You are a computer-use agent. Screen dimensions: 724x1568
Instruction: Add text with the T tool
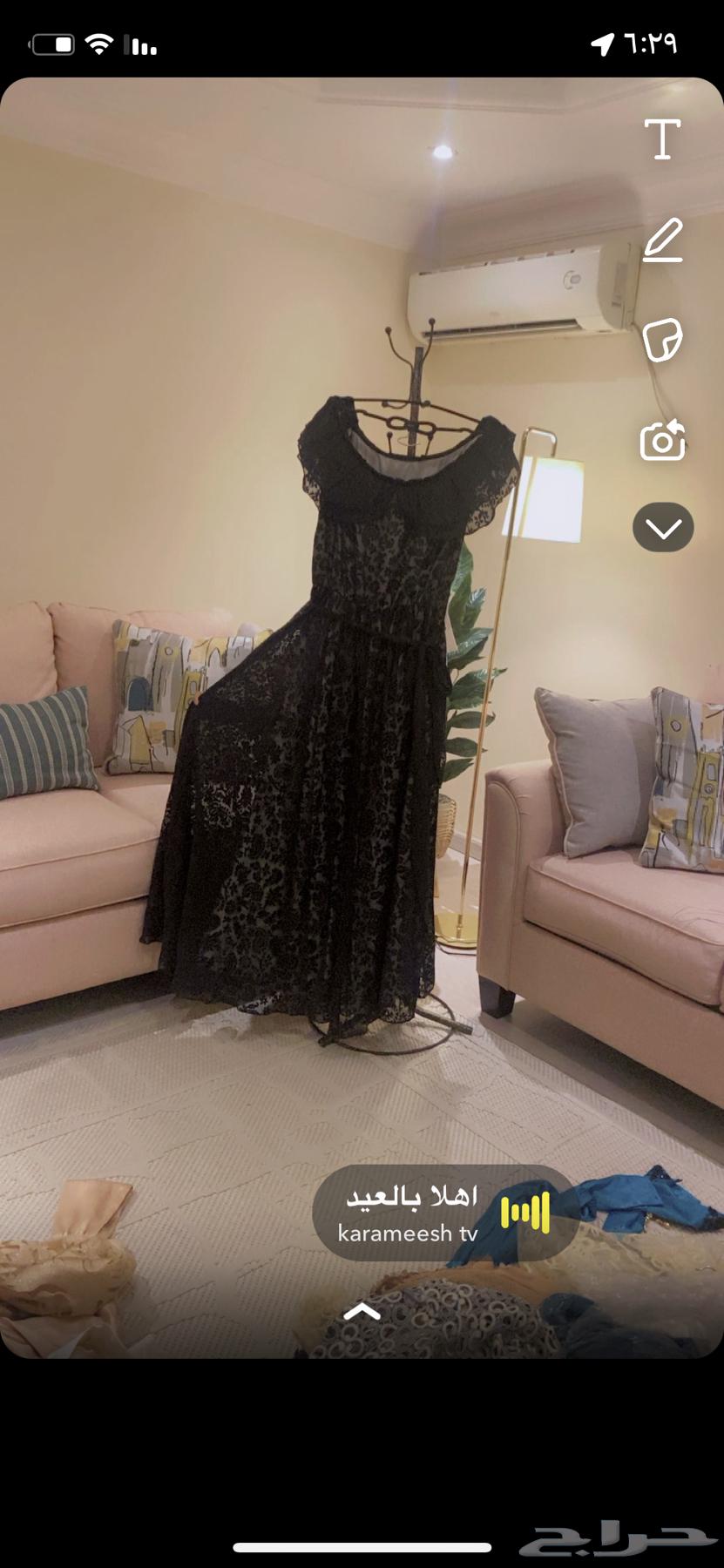tap(662, 139)
